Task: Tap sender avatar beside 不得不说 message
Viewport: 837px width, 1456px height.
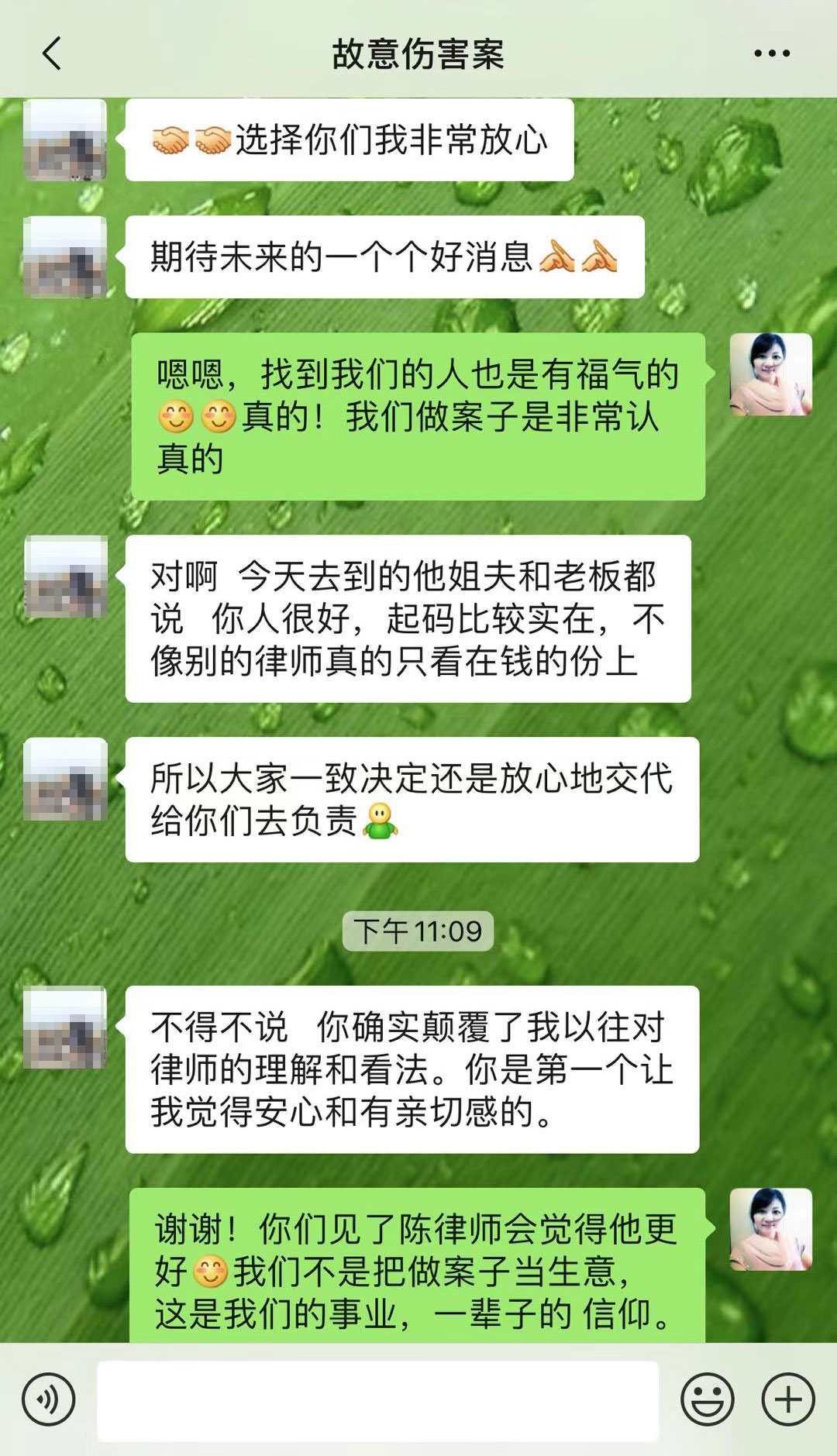Action: tap(65, 1027)
